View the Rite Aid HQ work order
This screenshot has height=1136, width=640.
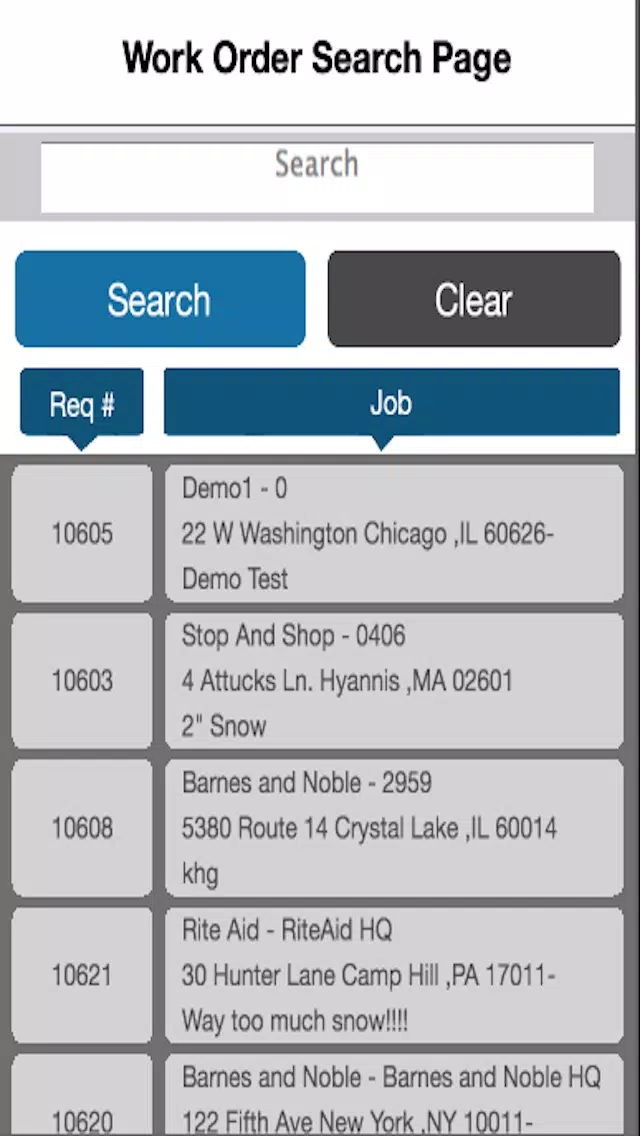click(x=394, y=975)
